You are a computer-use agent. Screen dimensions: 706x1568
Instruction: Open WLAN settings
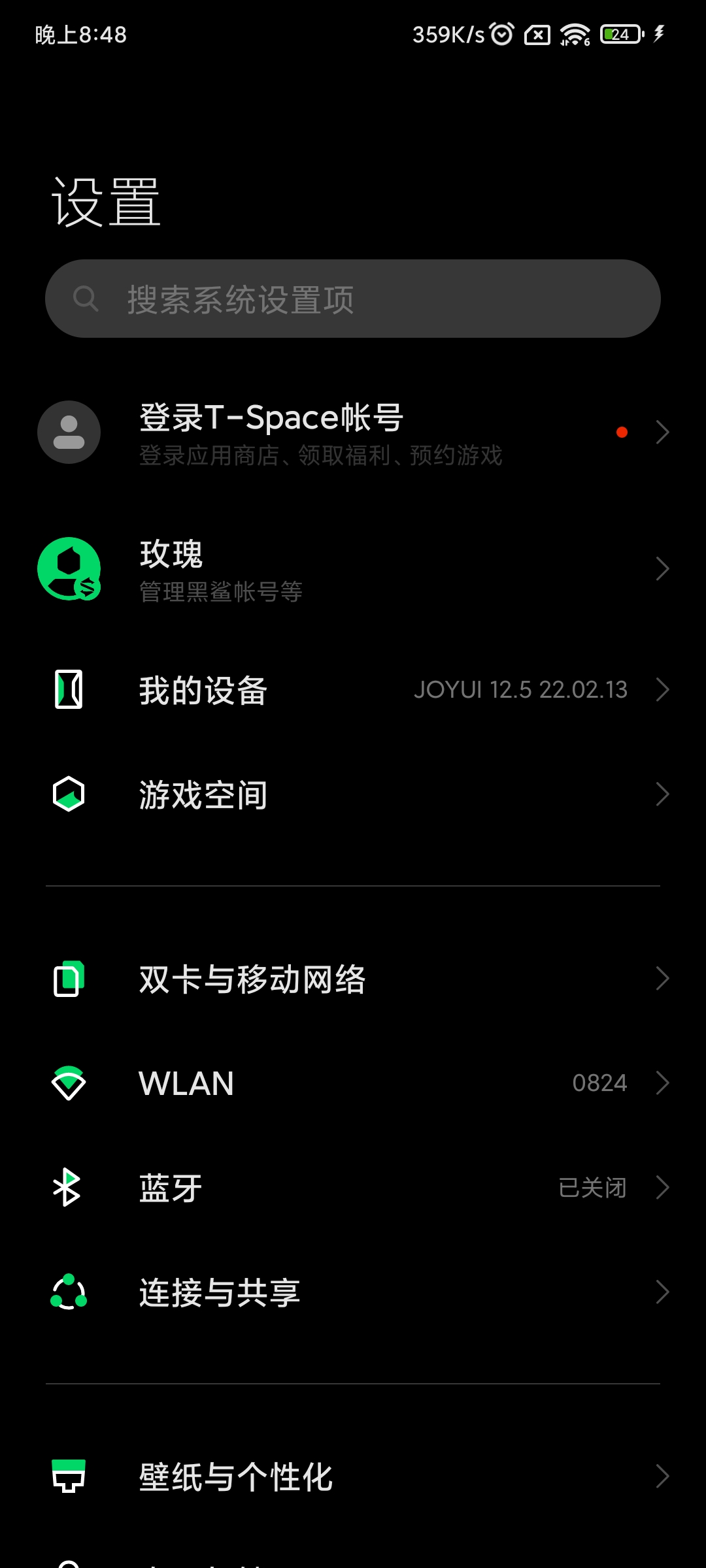[x=353, y=1083]
